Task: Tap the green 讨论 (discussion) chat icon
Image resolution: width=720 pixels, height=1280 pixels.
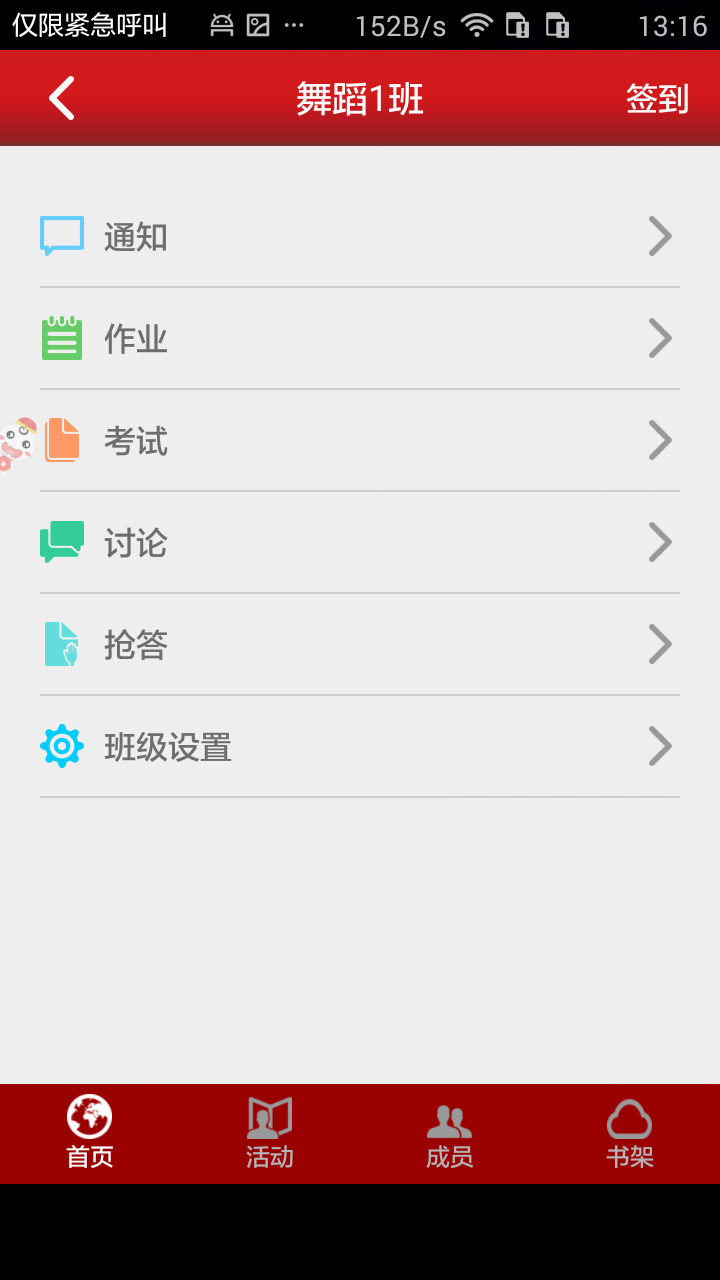Action: pos(61,542)
